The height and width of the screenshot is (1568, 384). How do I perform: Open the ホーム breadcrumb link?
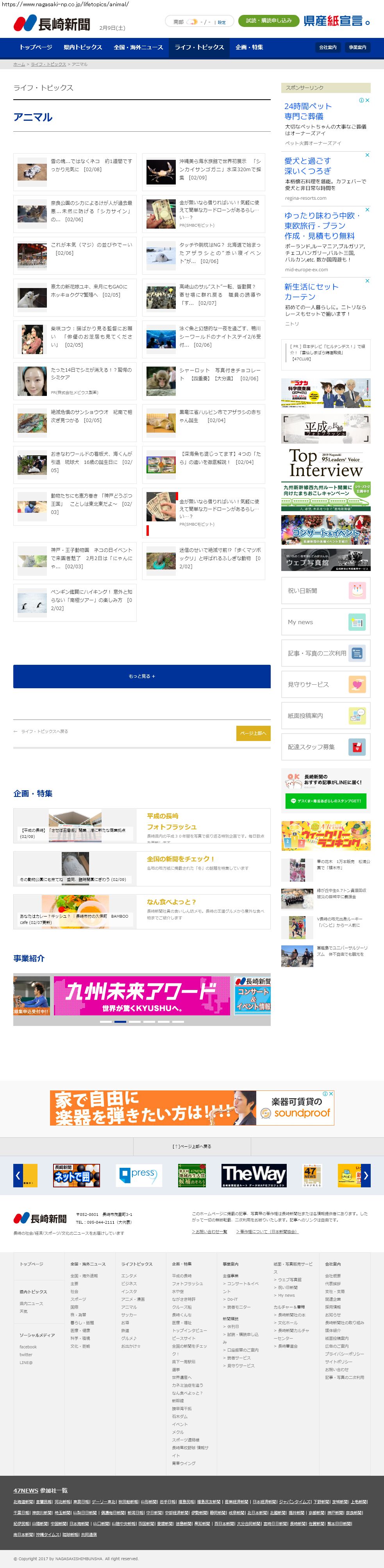pos(20,64)
